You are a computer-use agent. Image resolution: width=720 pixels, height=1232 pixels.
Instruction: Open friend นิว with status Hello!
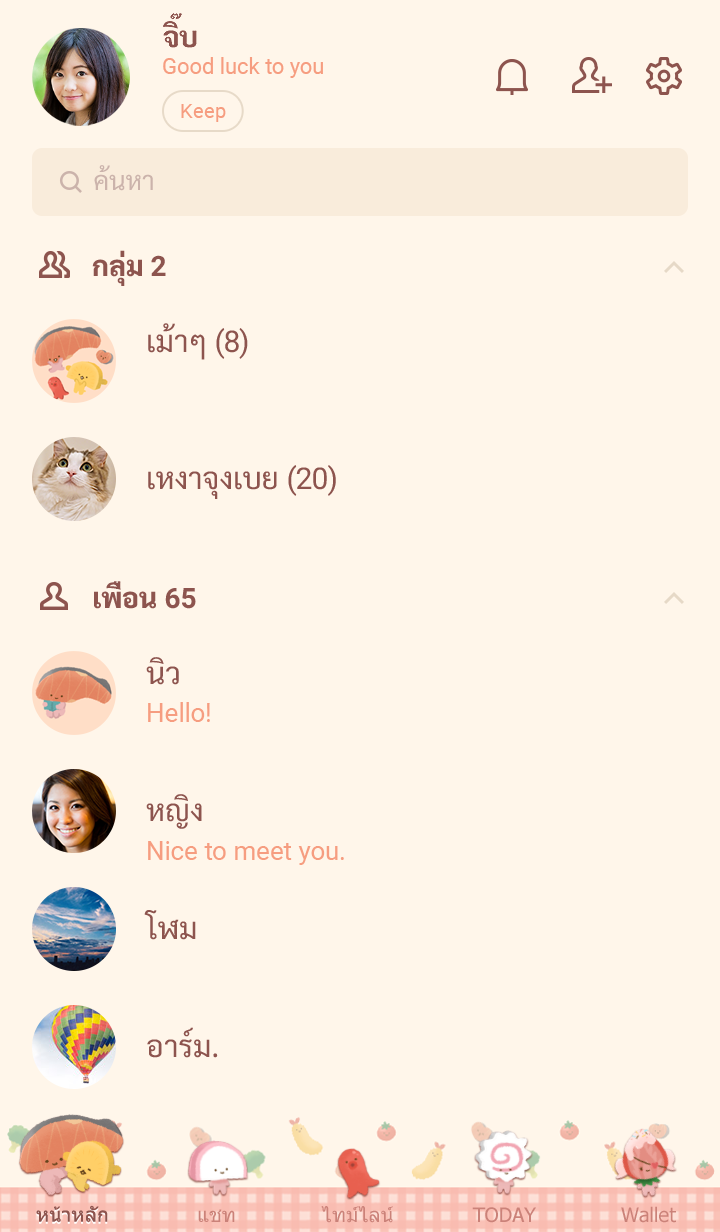(x=180, y=692)
